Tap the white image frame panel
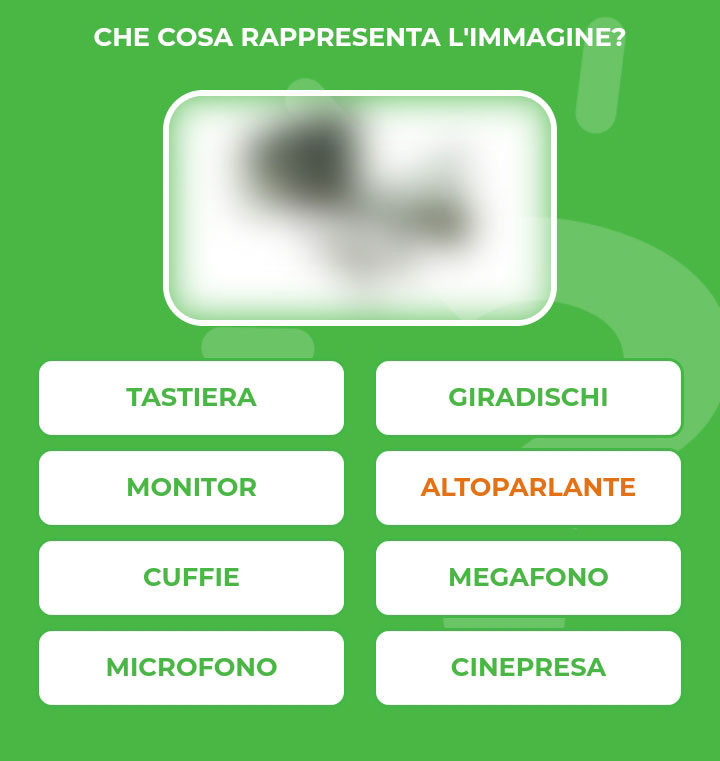The image size is (720, 761). click(x=360, y=205)
